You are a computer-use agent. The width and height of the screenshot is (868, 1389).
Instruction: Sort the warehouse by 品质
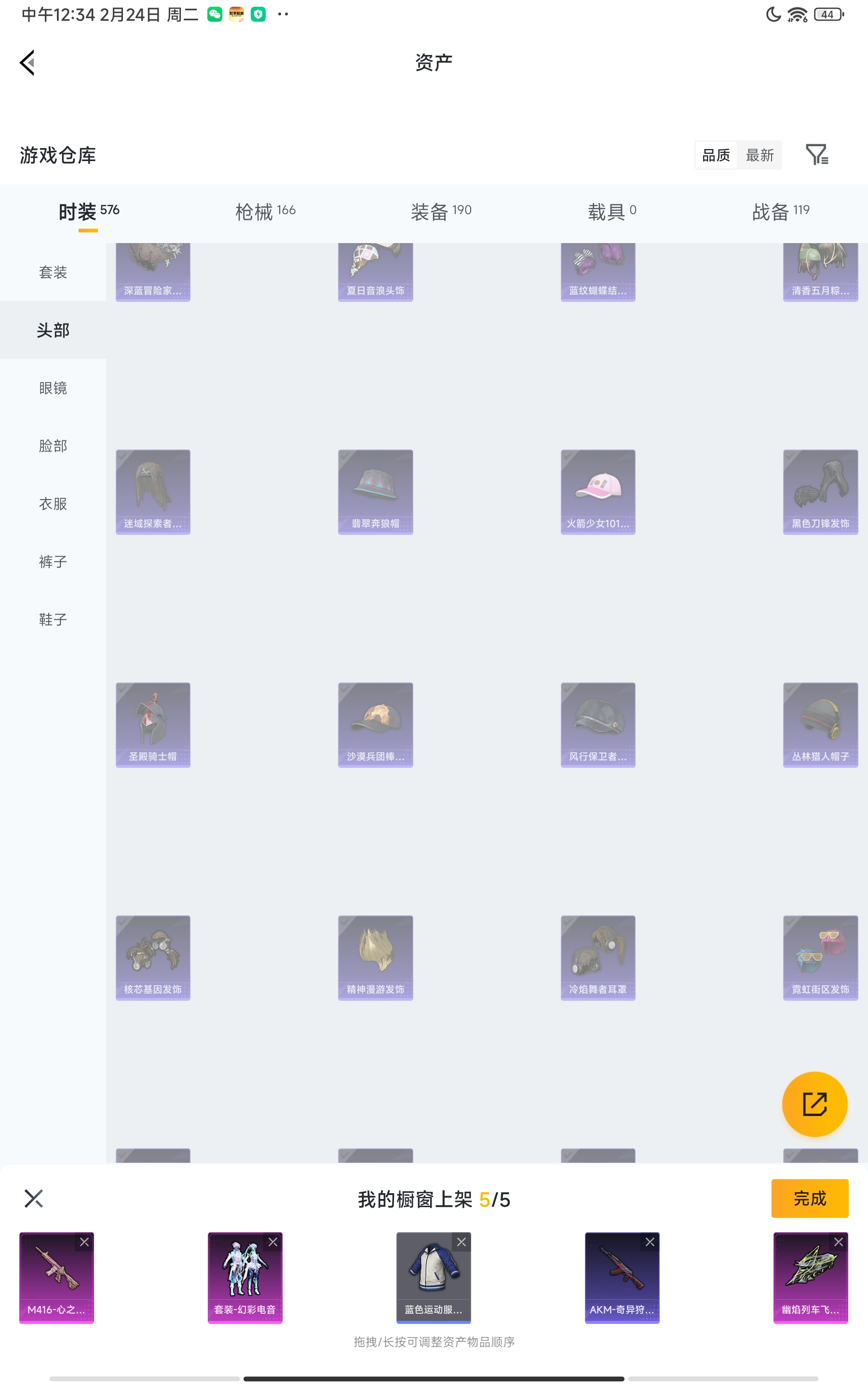coord(716,155)
